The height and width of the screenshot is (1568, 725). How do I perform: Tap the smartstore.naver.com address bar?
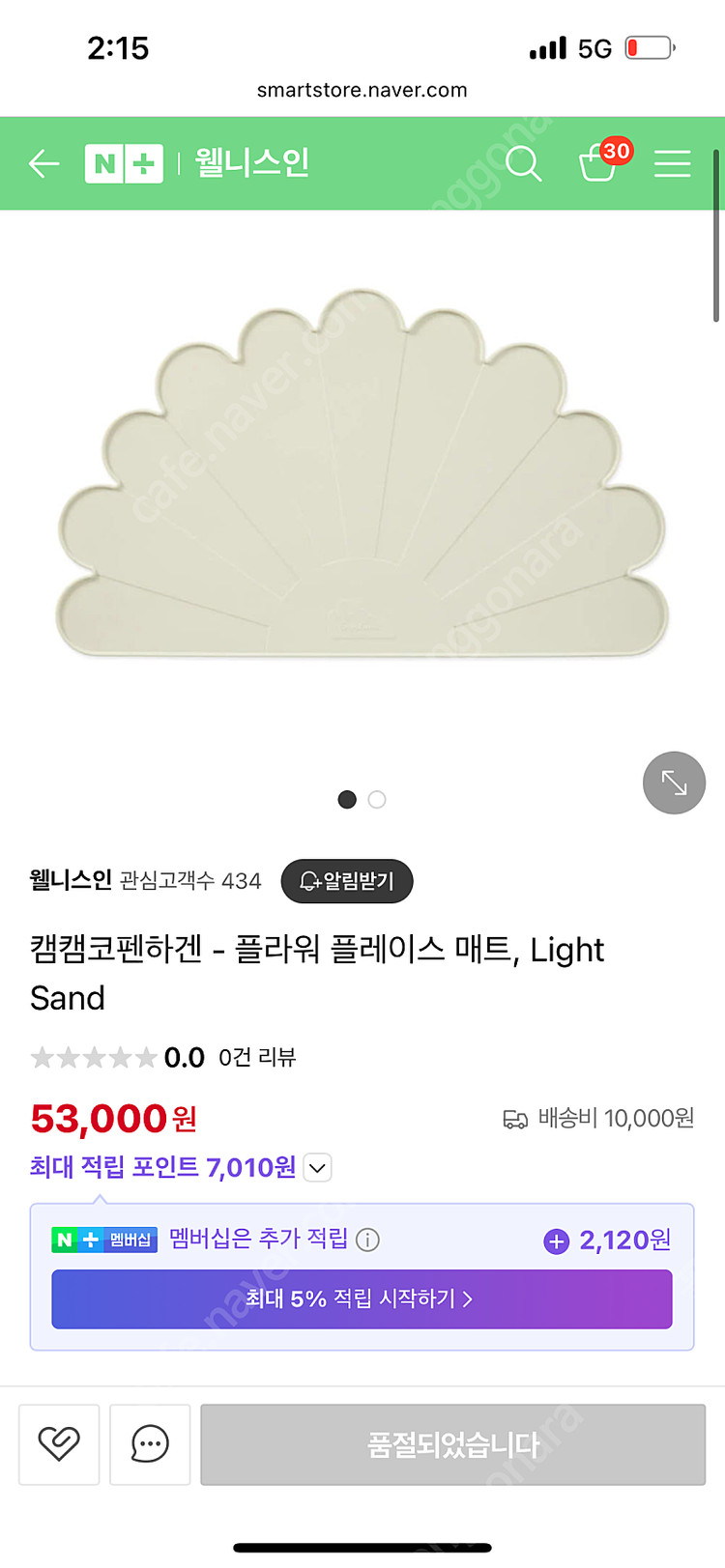362,91
